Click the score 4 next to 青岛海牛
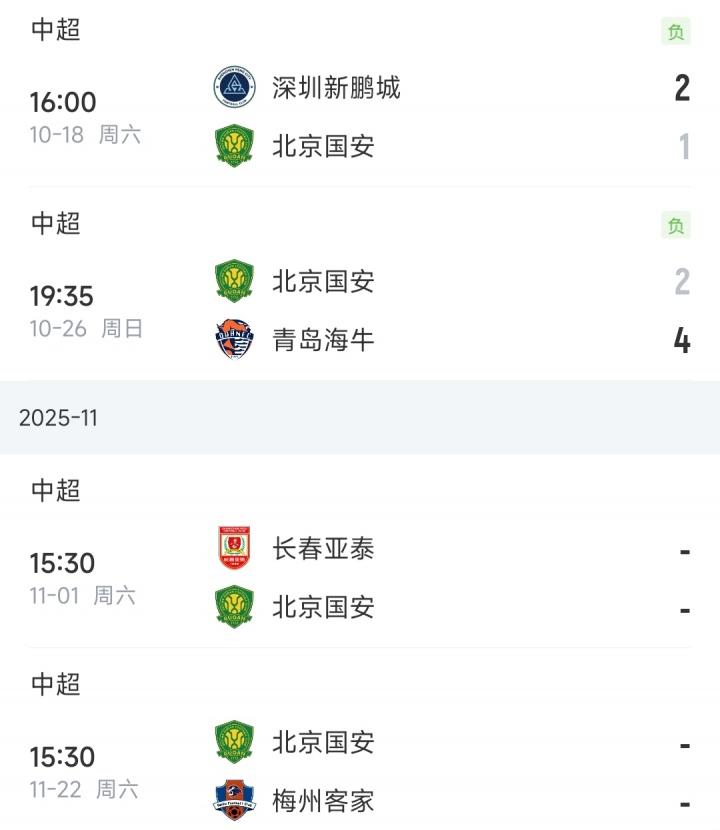The height and width of the screenshot is (830, 720). 682,339
